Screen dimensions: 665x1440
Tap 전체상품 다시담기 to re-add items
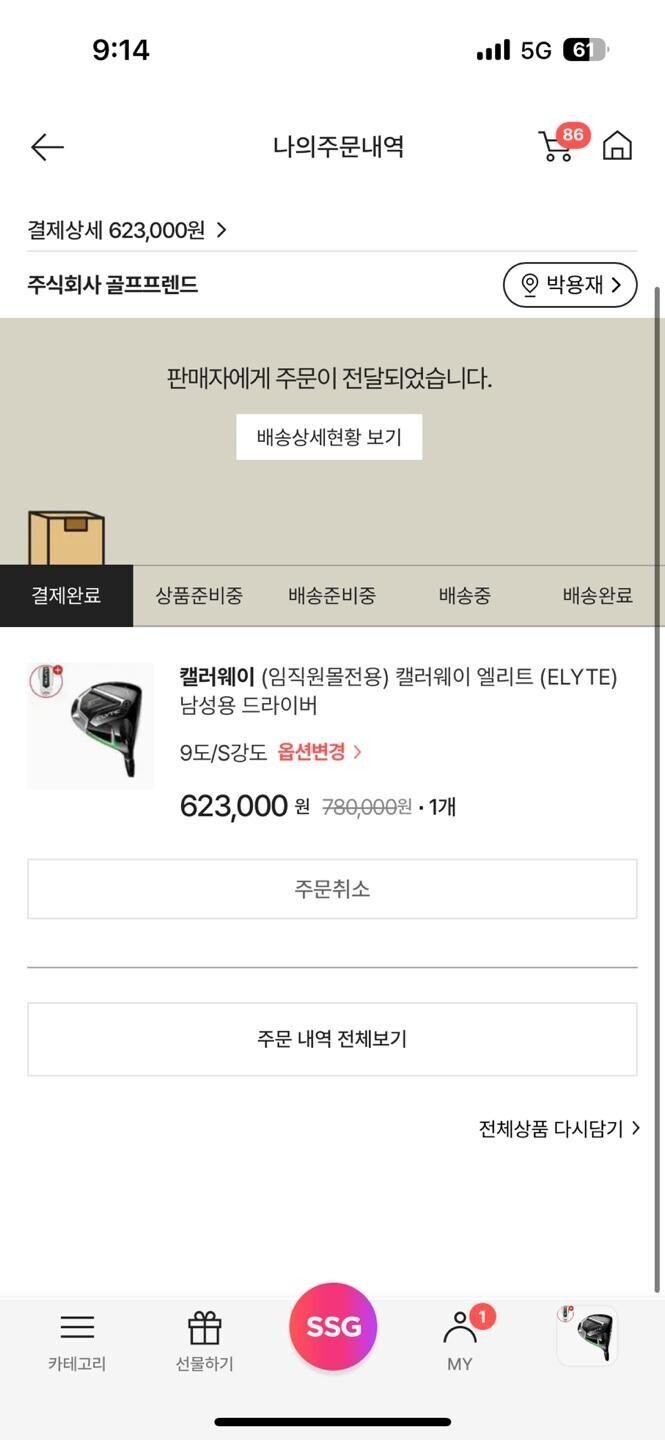click(x=558, y=1129)
